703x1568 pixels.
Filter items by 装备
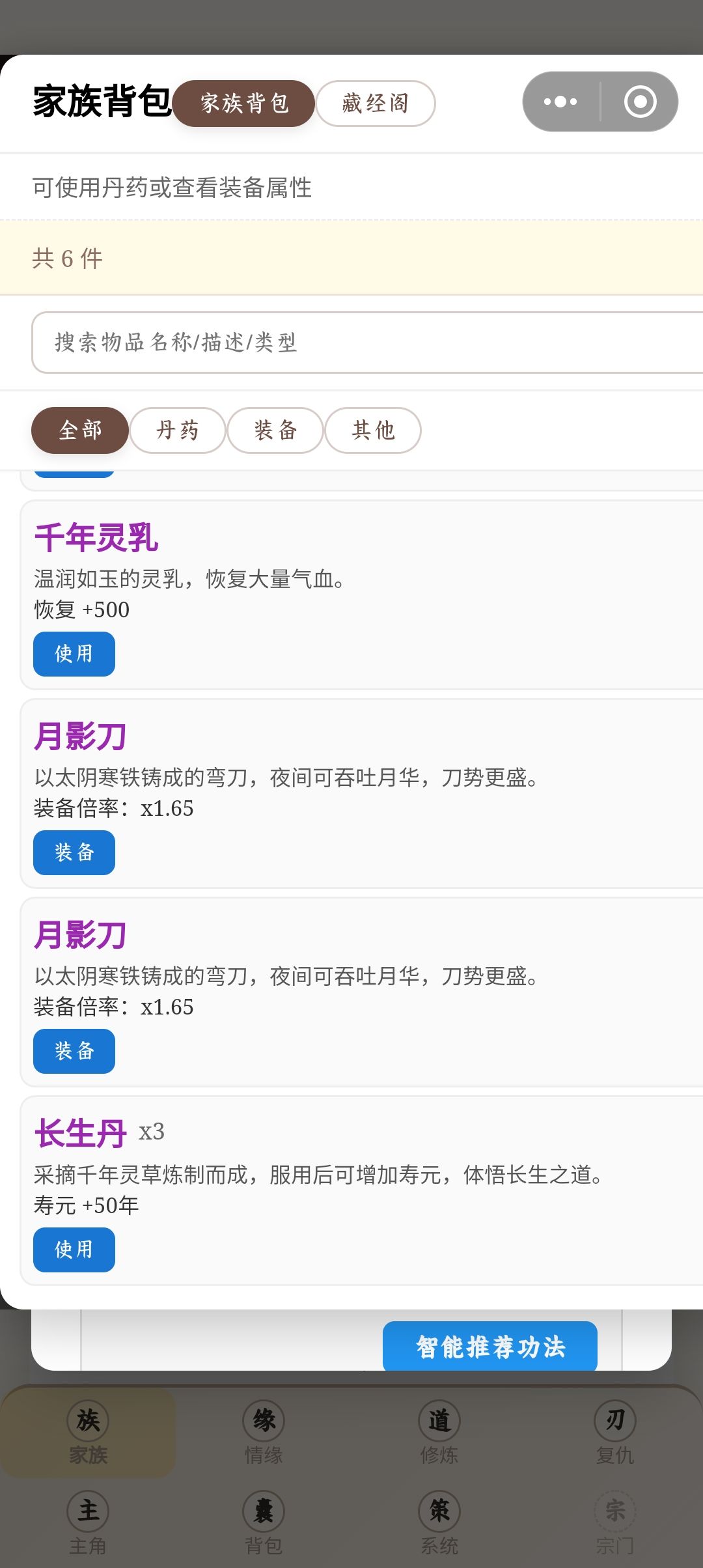click(x=275, y=430)
